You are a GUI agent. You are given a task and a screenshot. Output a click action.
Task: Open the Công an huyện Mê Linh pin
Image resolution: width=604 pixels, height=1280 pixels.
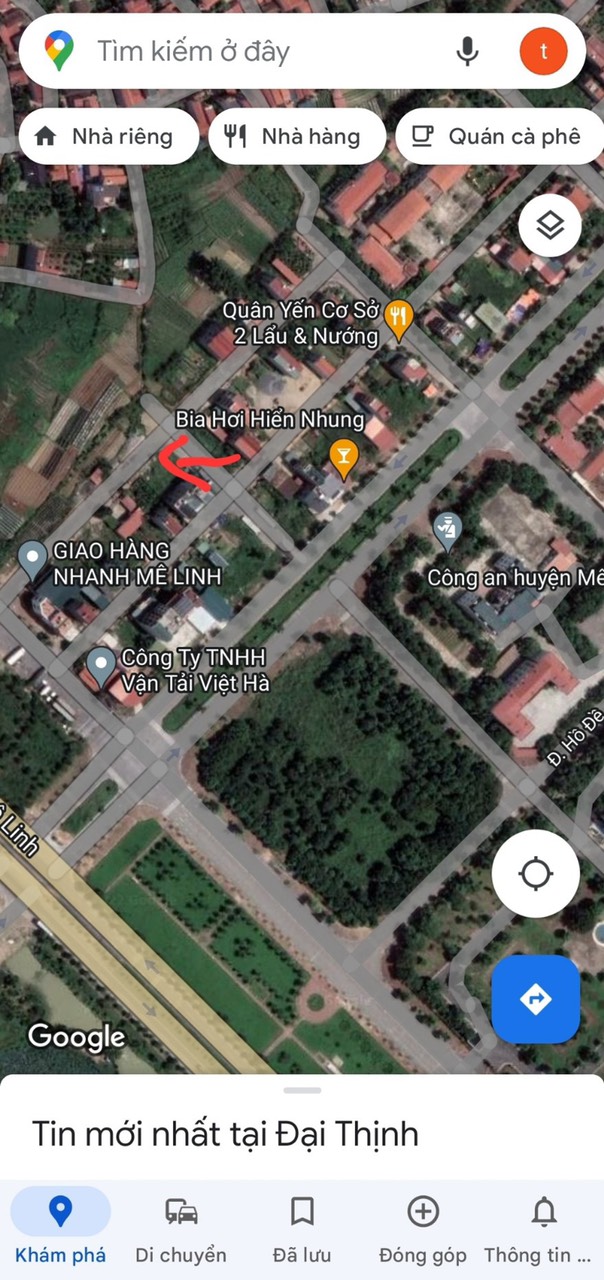[447, 530]
